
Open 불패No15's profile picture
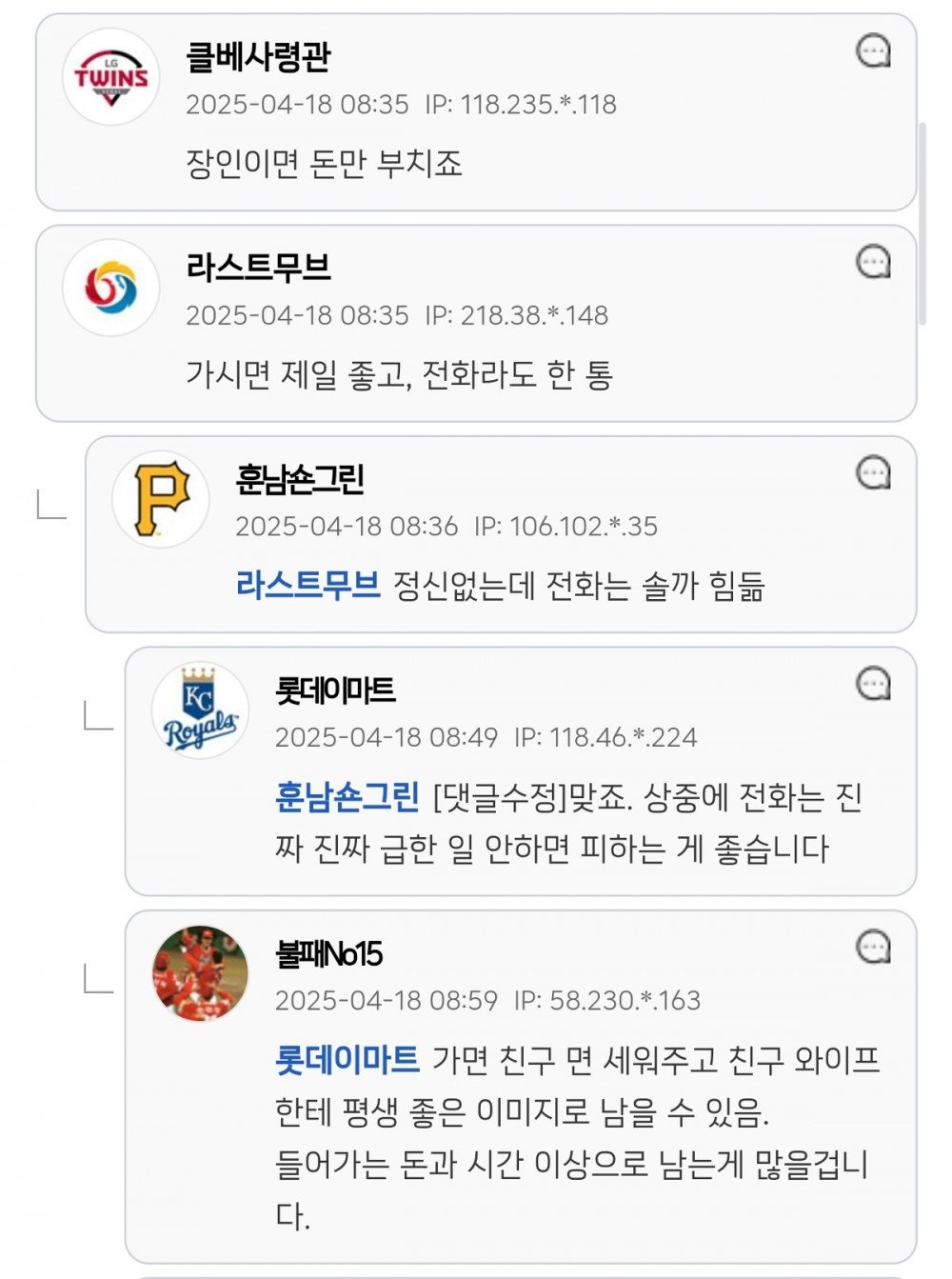[x=200, y=973]
